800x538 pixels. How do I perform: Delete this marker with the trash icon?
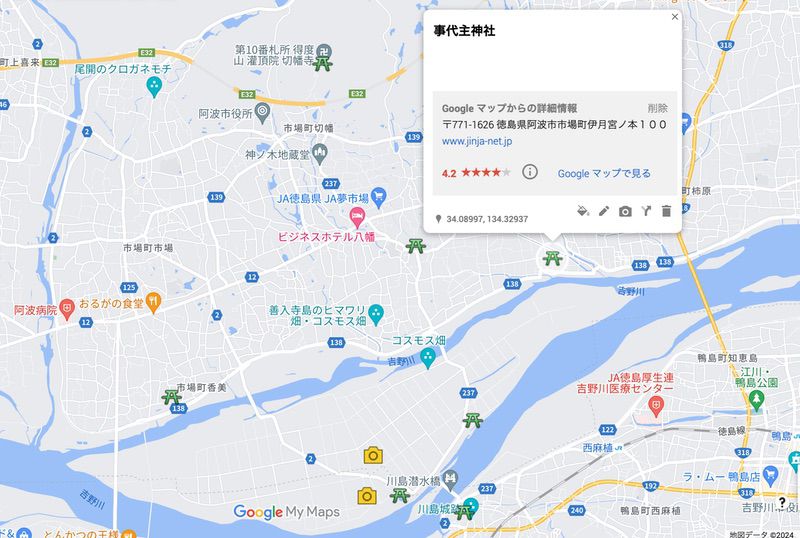click(666, 211)
